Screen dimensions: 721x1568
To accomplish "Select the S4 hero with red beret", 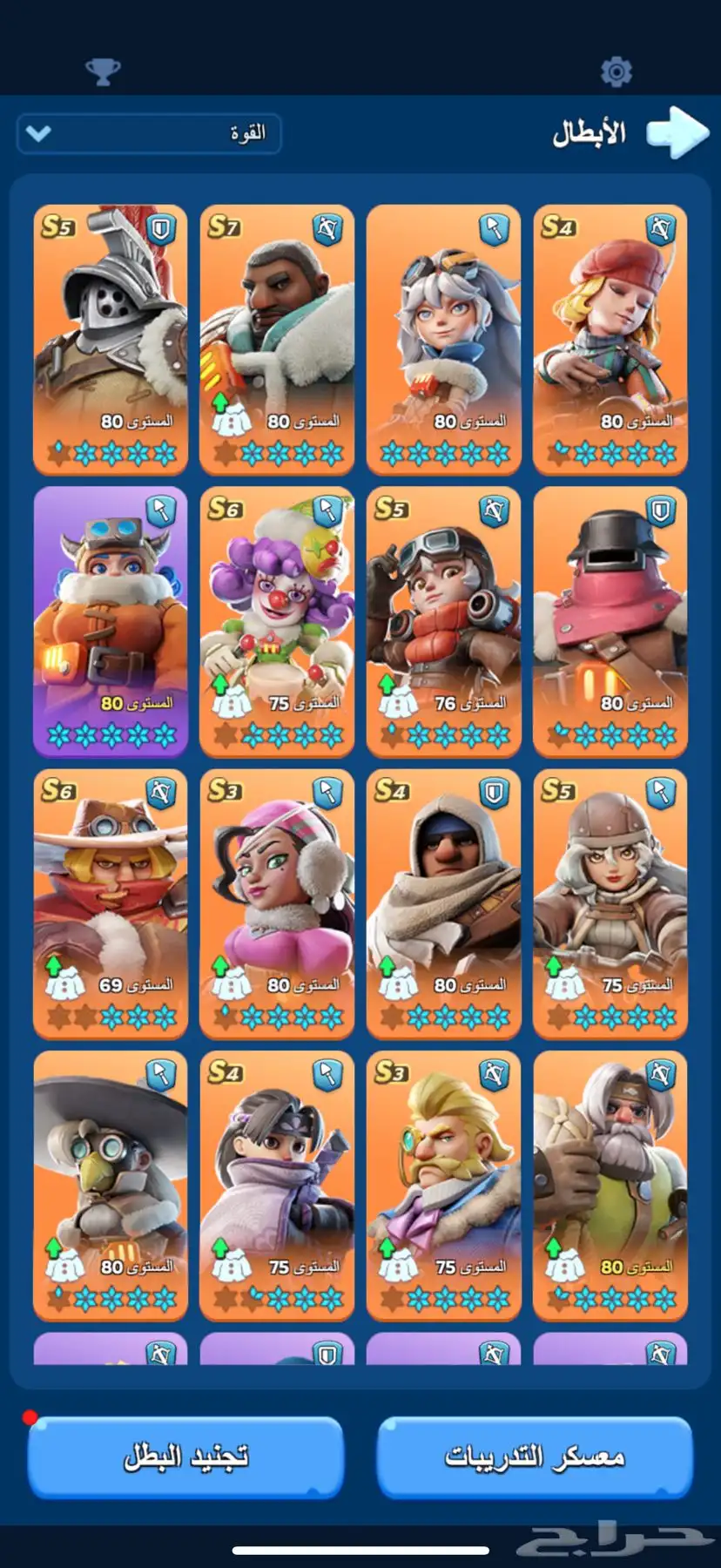I will 610,340.
